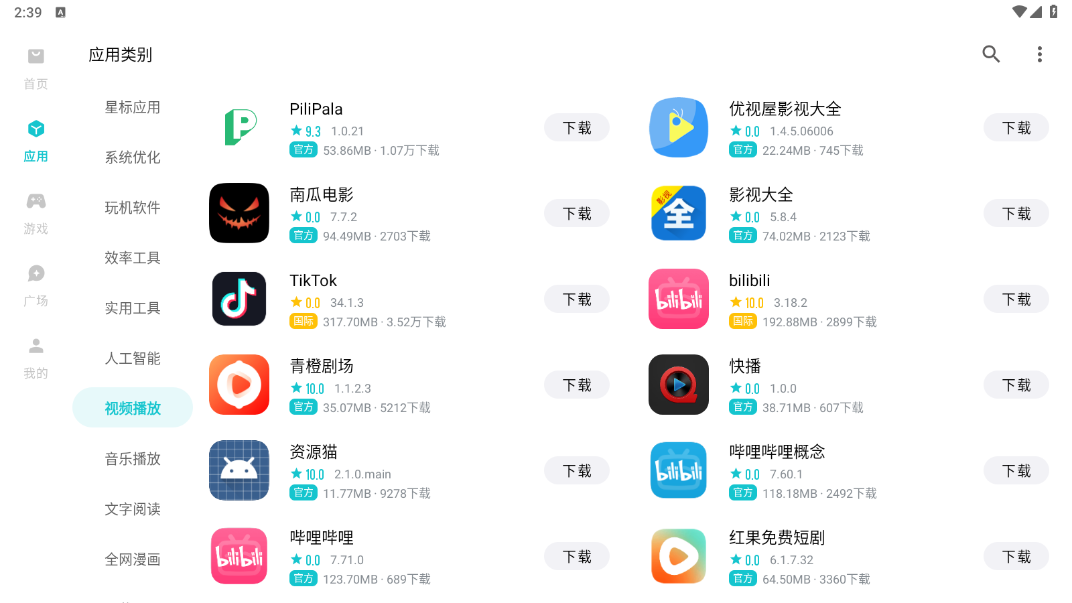
Task: Switch to the 首页 tab
Action: coord(36,68)
